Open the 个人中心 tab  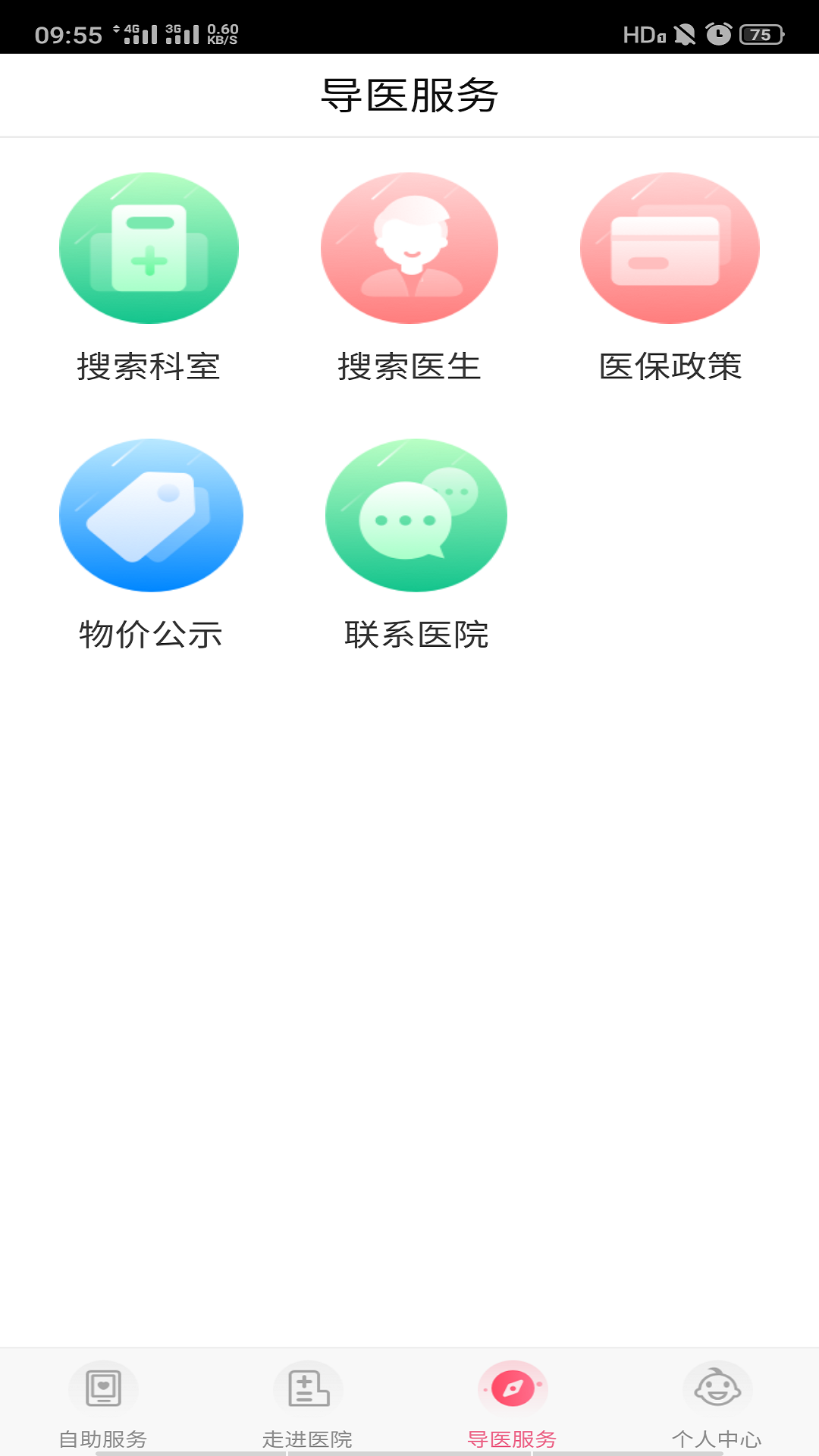(x=717, y=1403)
